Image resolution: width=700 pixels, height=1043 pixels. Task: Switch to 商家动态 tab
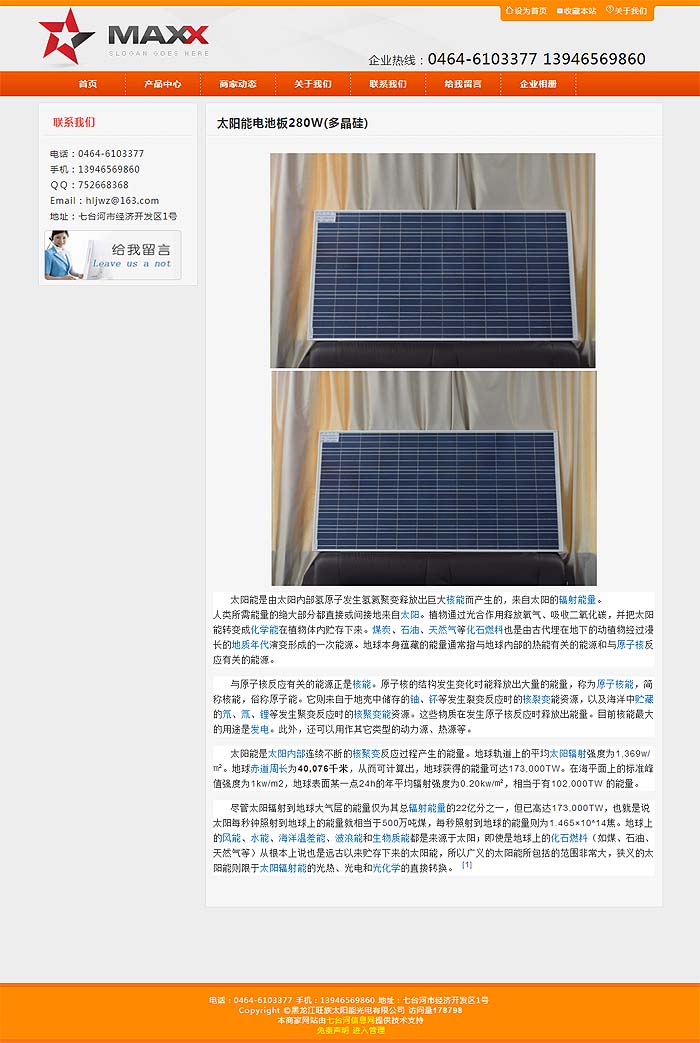(x=238, y=84)
